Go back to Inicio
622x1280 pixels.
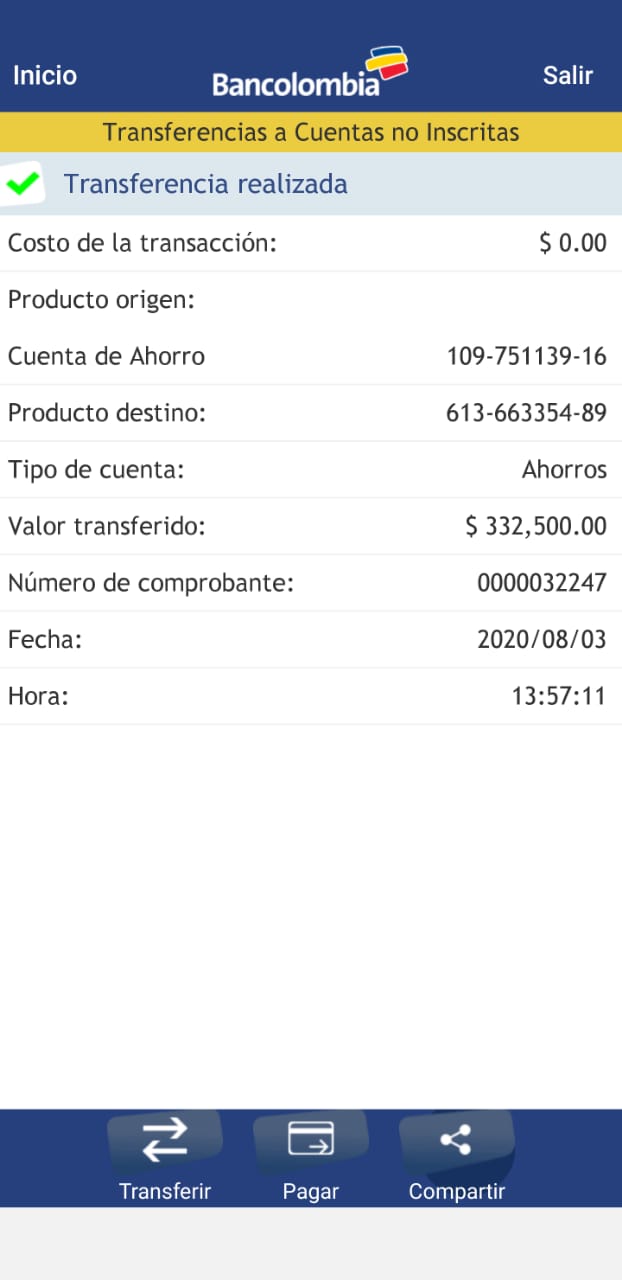click(x=45, y=76)
